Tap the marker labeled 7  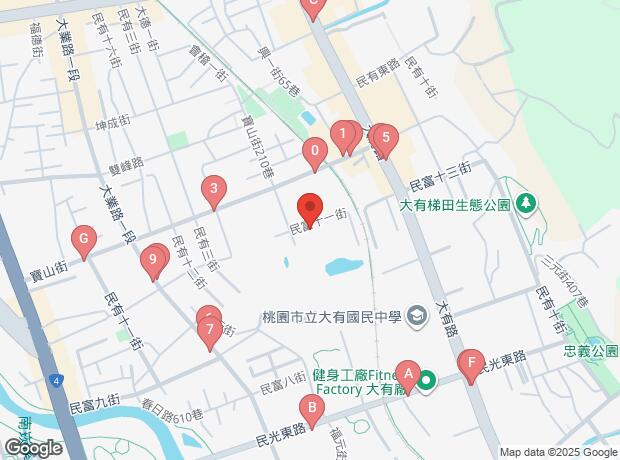coord(209,328)
